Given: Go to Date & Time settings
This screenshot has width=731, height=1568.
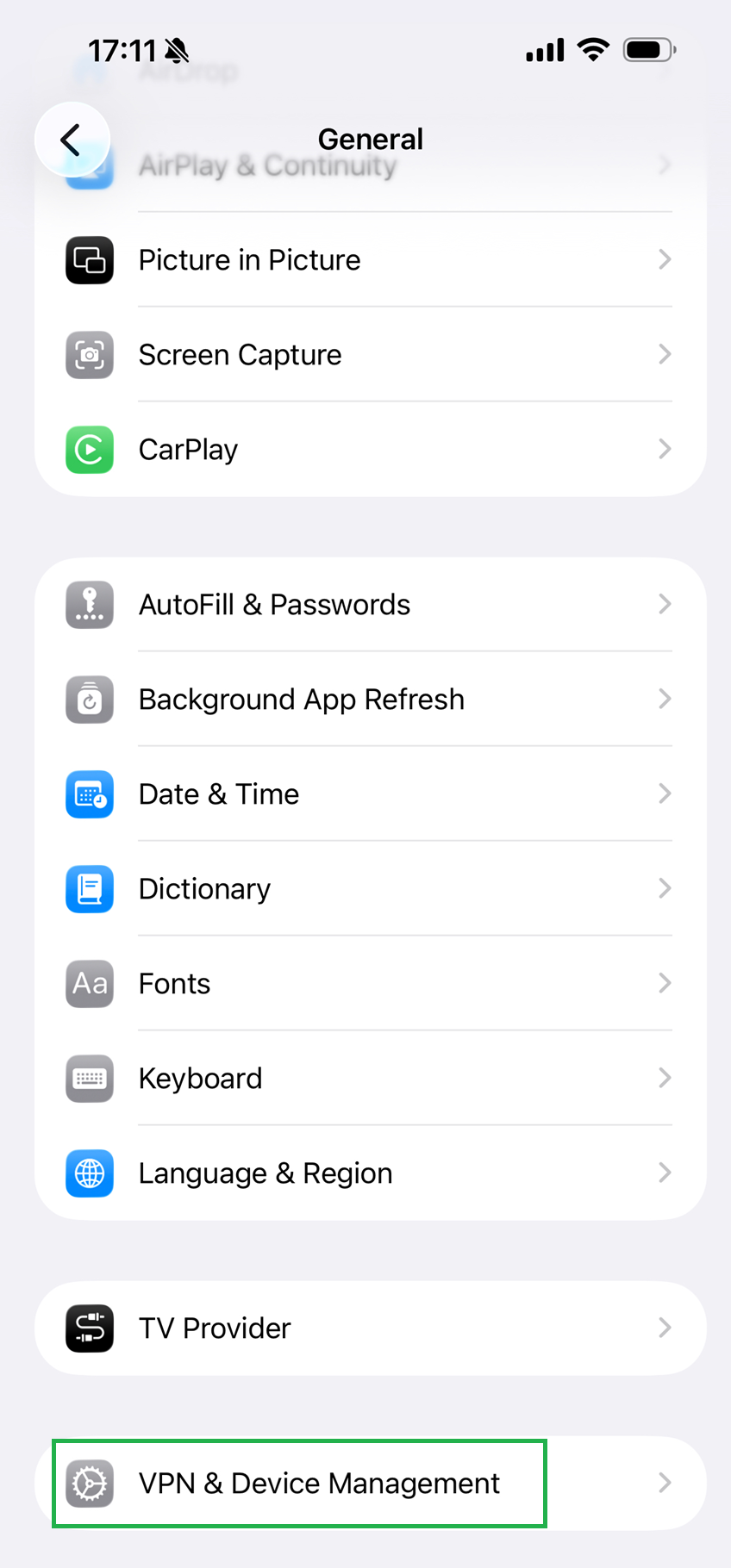Looking at the screenshot, I should point(371,794).
